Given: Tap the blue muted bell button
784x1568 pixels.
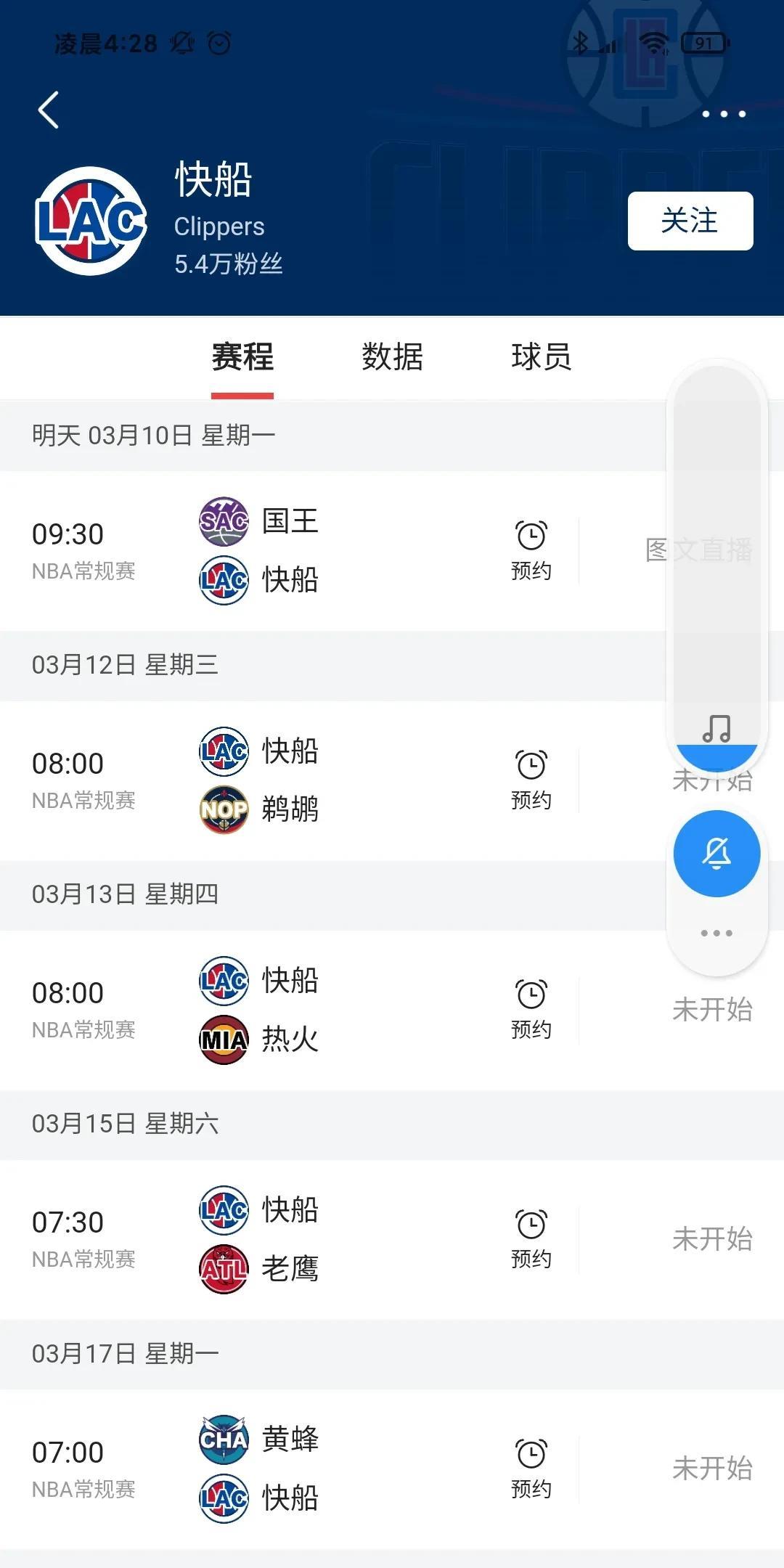Looking at the screenshot, I should (x=716, y=854).
